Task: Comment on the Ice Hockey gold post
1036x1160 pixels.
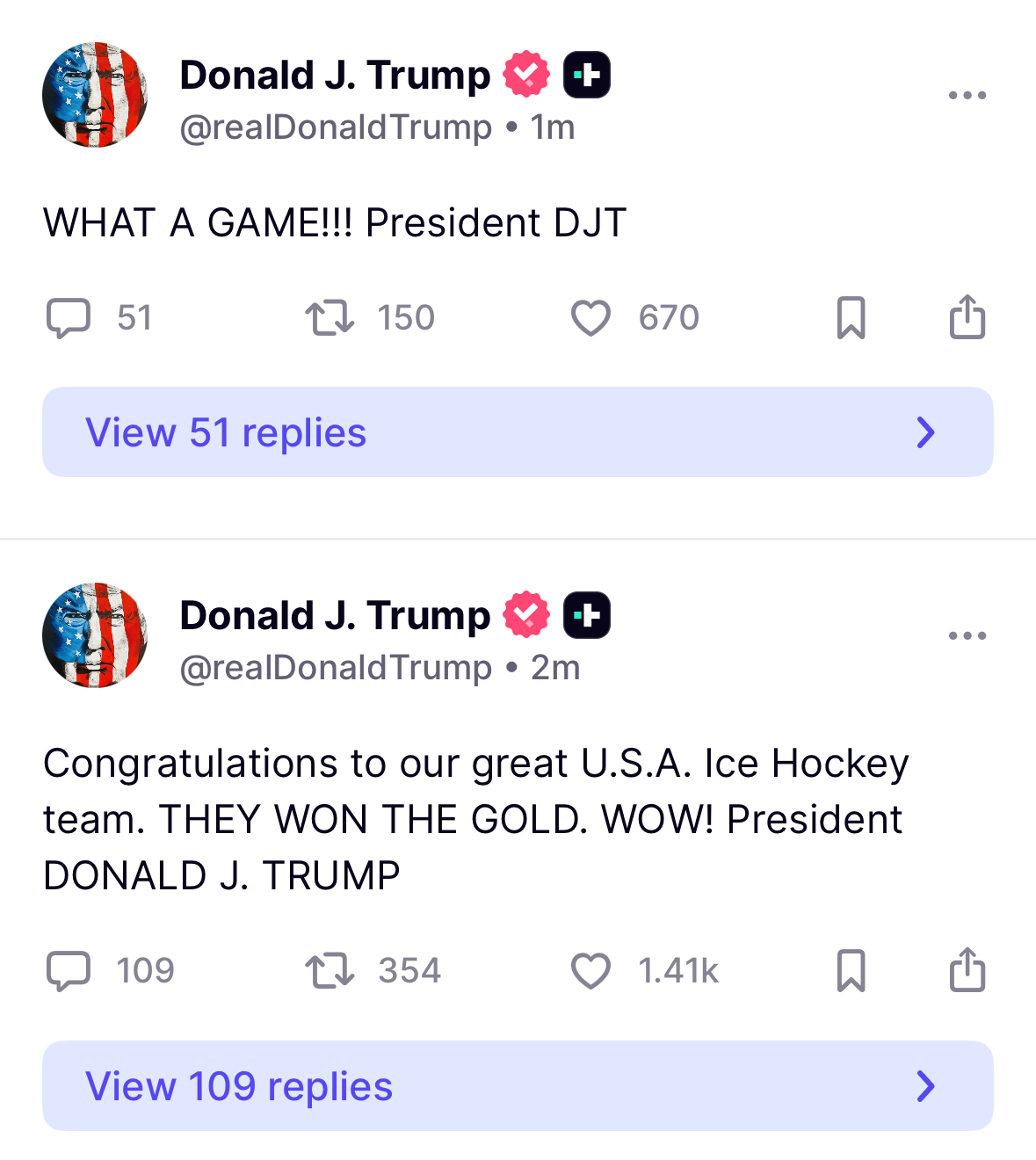Action: pyautogui.click(x=69, y=971)
